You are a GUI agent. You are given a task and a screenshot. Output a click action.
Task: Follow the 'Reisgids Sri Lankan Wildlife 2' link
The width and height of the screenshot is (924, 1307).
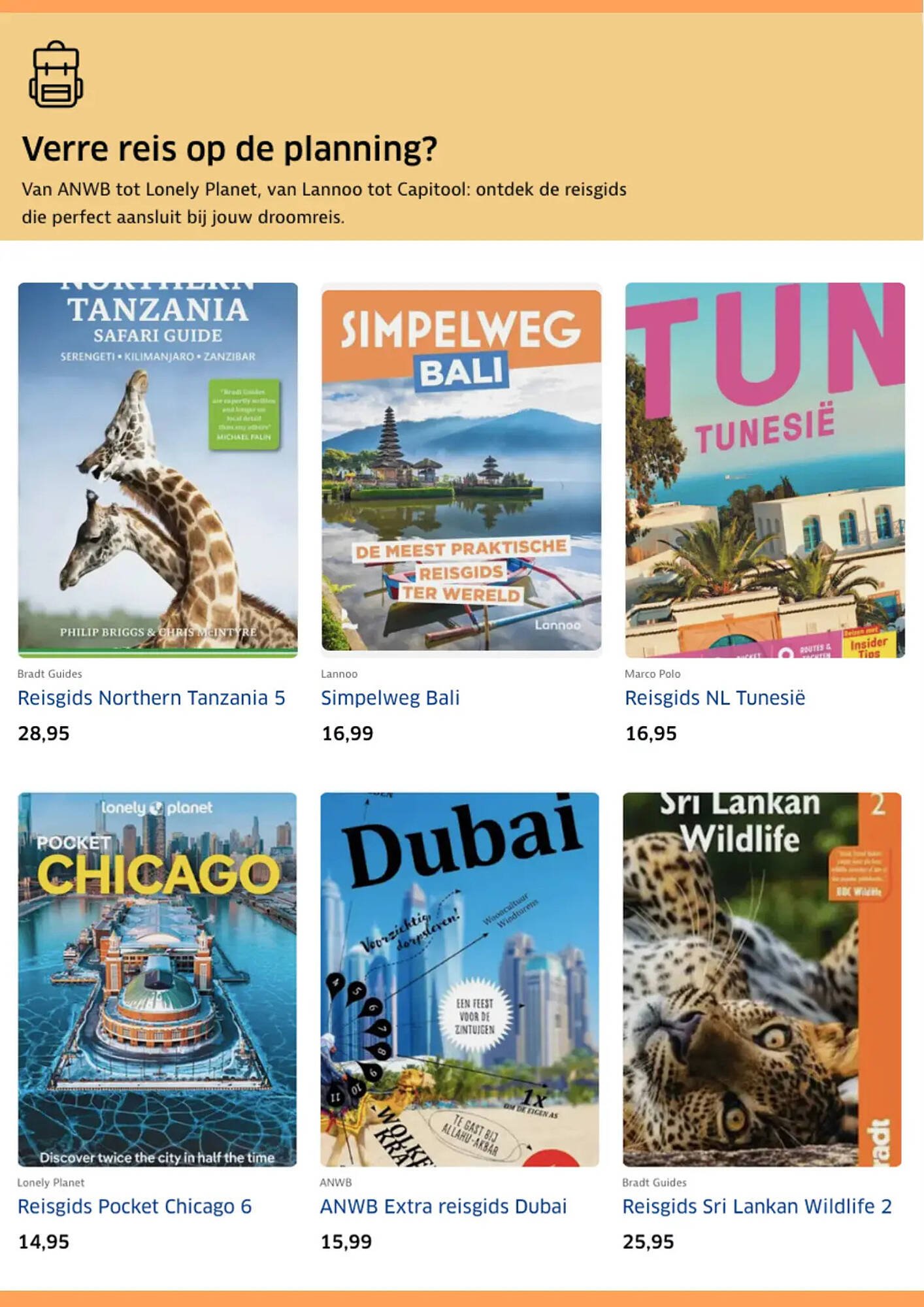(x=757, y=1206)
